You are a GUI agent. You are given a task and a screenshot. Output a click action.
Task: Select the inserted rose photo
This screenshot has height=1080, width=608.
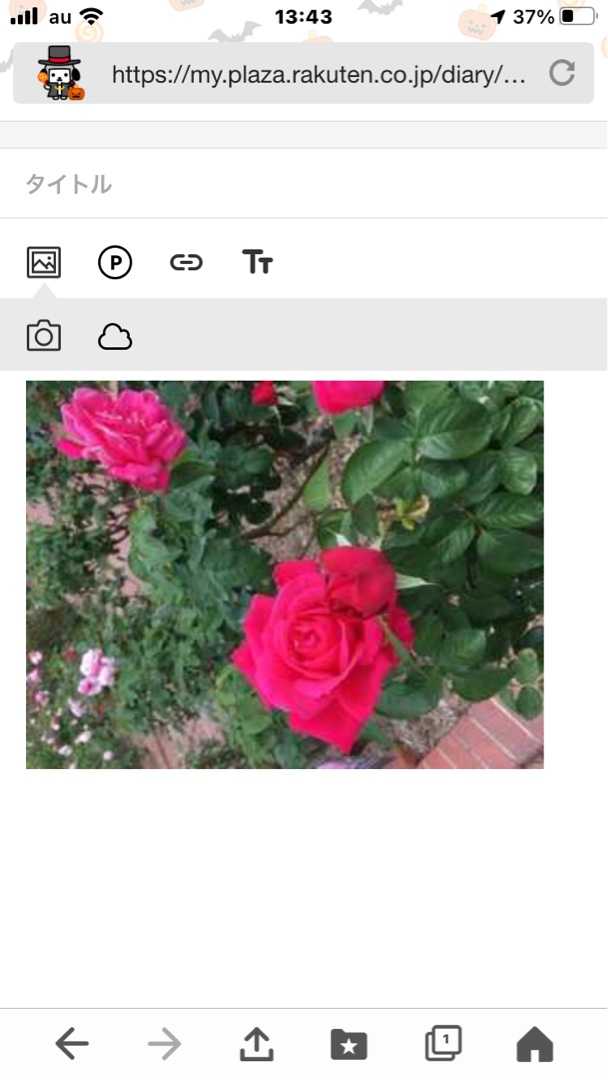coord(285,574)
